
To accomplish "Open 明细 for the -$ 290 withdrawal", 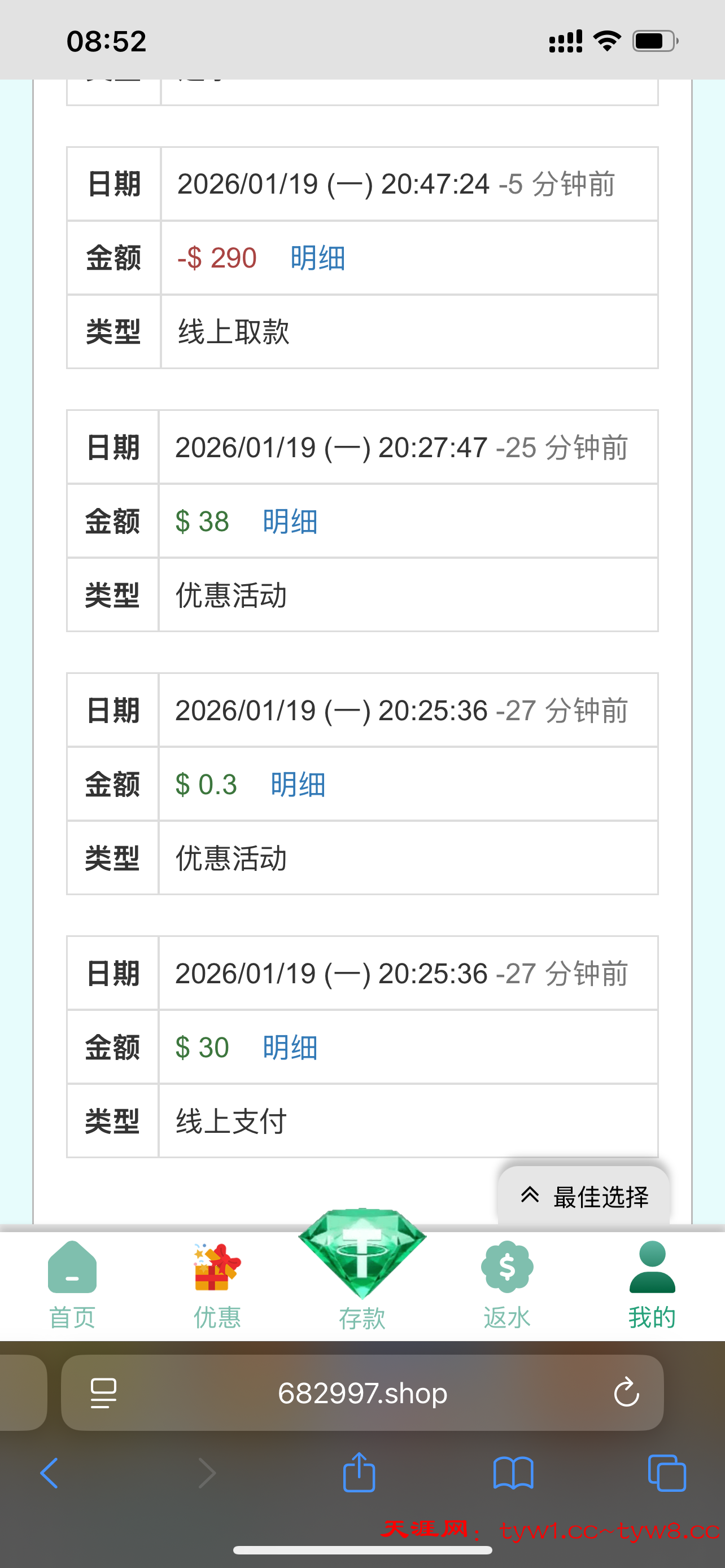I will coord(317,258).
